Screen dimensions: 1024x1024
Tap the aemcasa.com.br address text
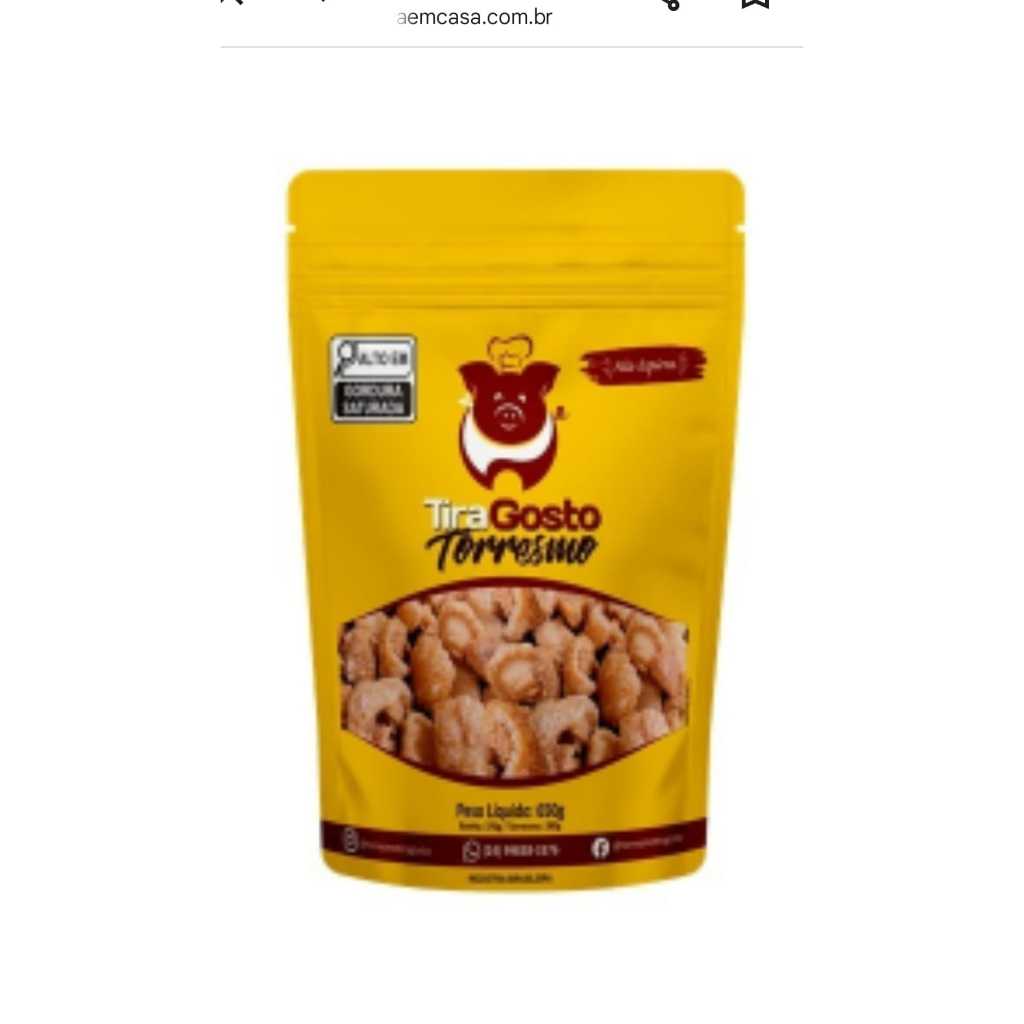point(474,17)
